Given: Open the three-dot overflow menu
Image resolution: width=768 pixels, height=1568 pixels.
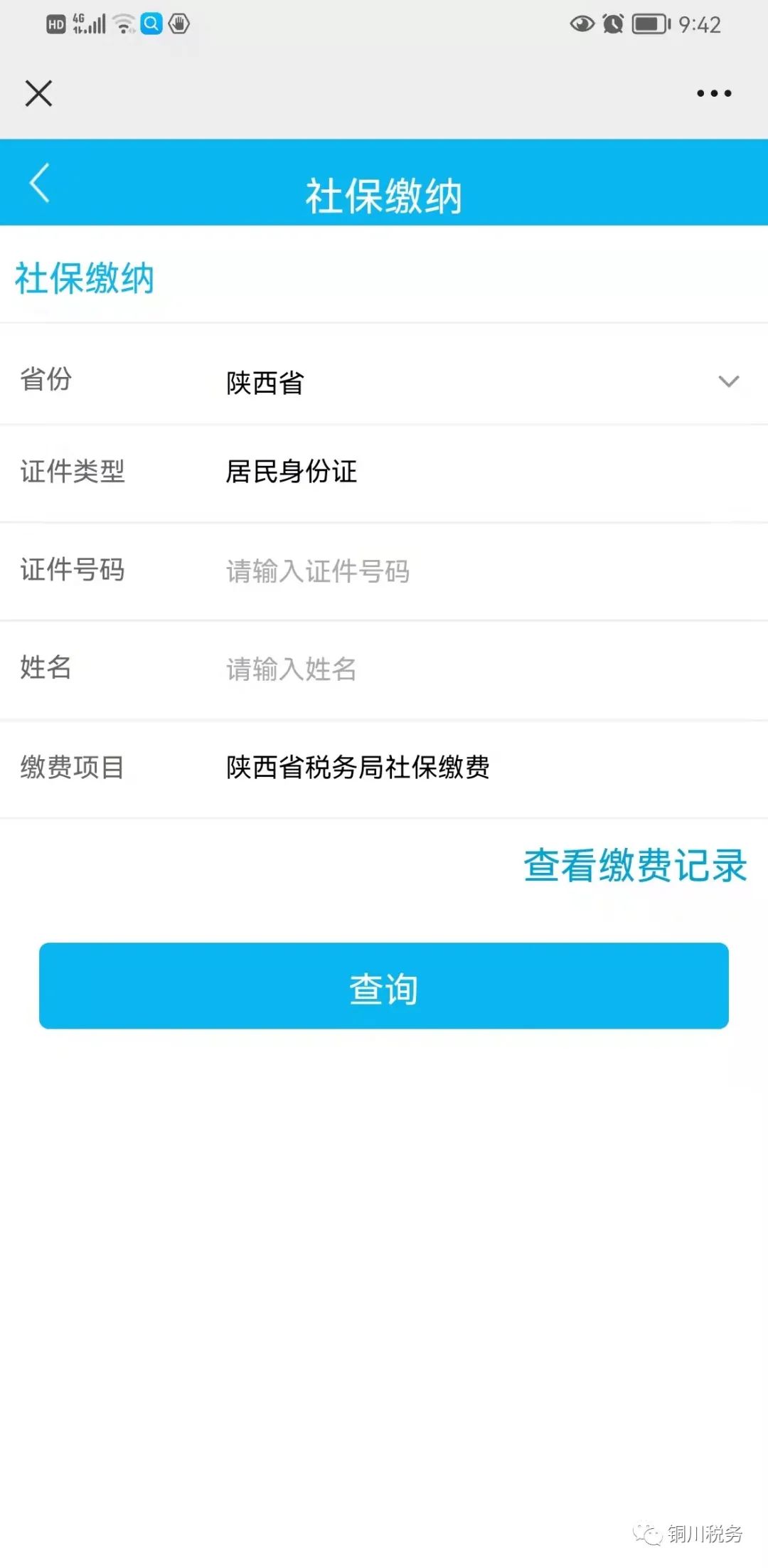Looking at the screenshot, I should [x=714, y=93].
